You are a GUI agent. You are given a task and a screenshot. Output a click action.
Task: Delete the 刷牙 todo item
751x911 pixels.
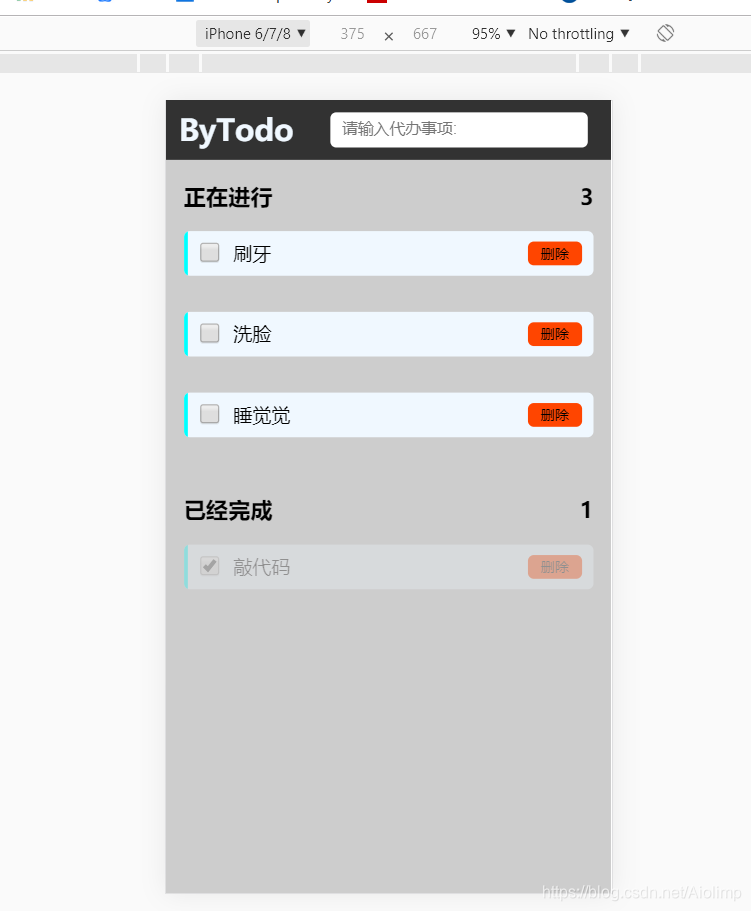(x=554, y=253)
